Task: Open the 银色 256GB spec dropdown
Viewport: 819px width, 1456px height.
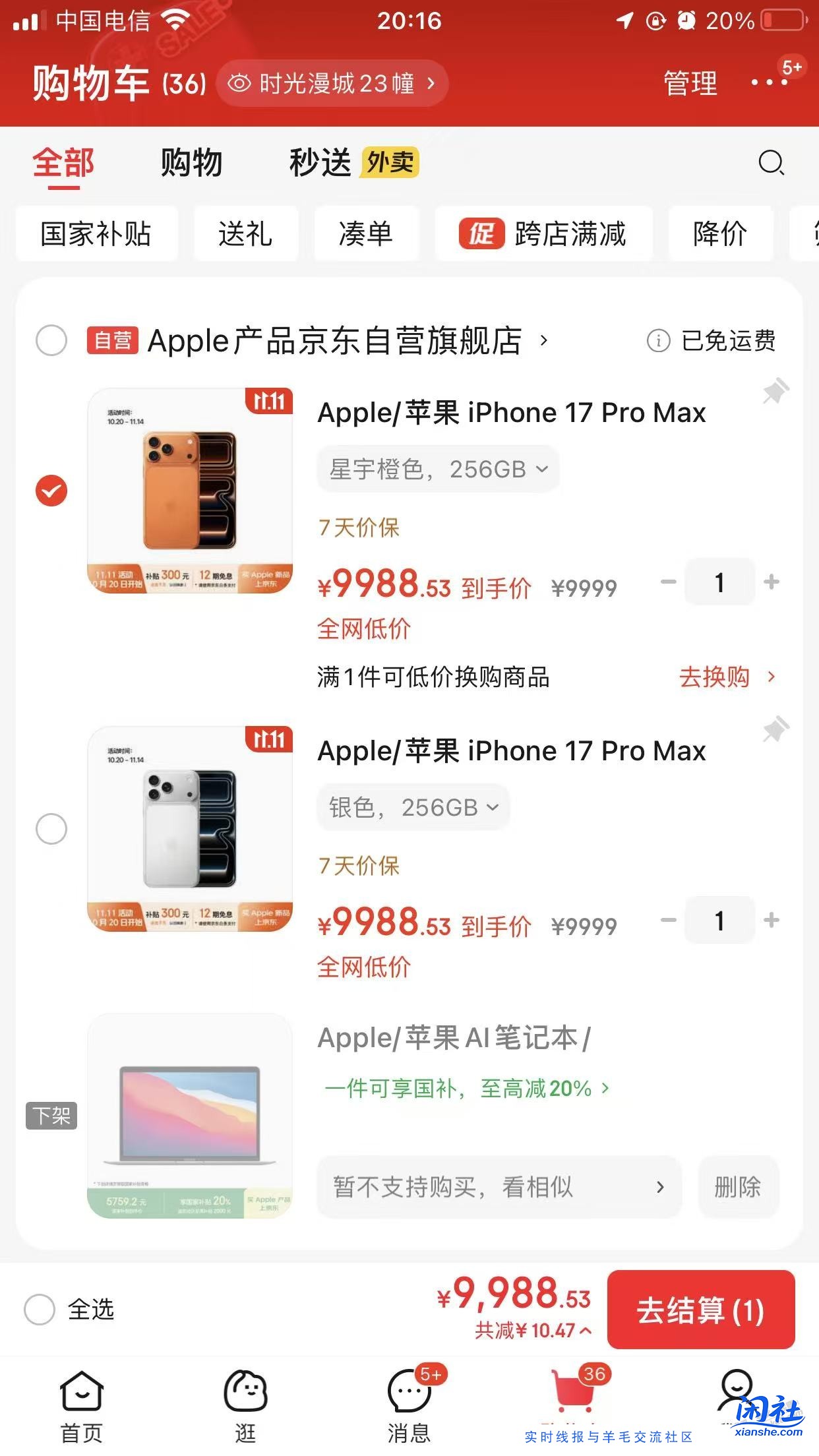Action: coord(412,807)
